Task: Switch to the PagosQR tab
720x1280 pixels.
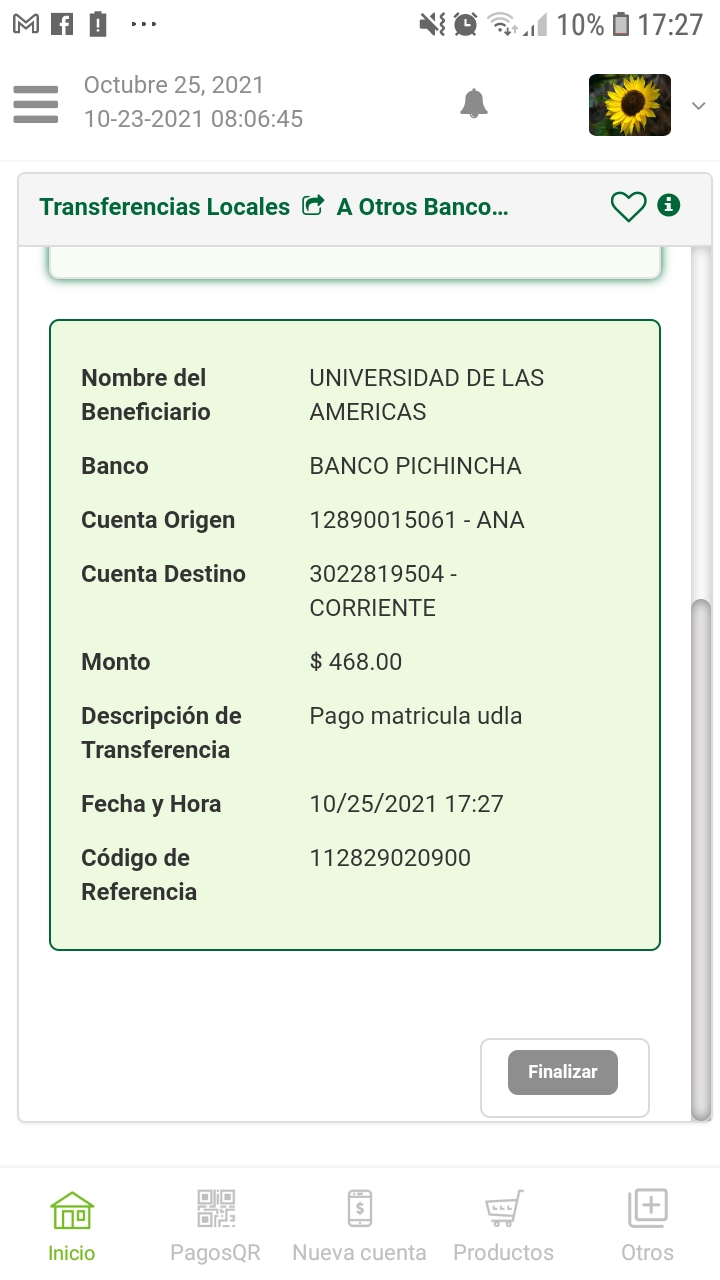Action: click(216, 1225)
